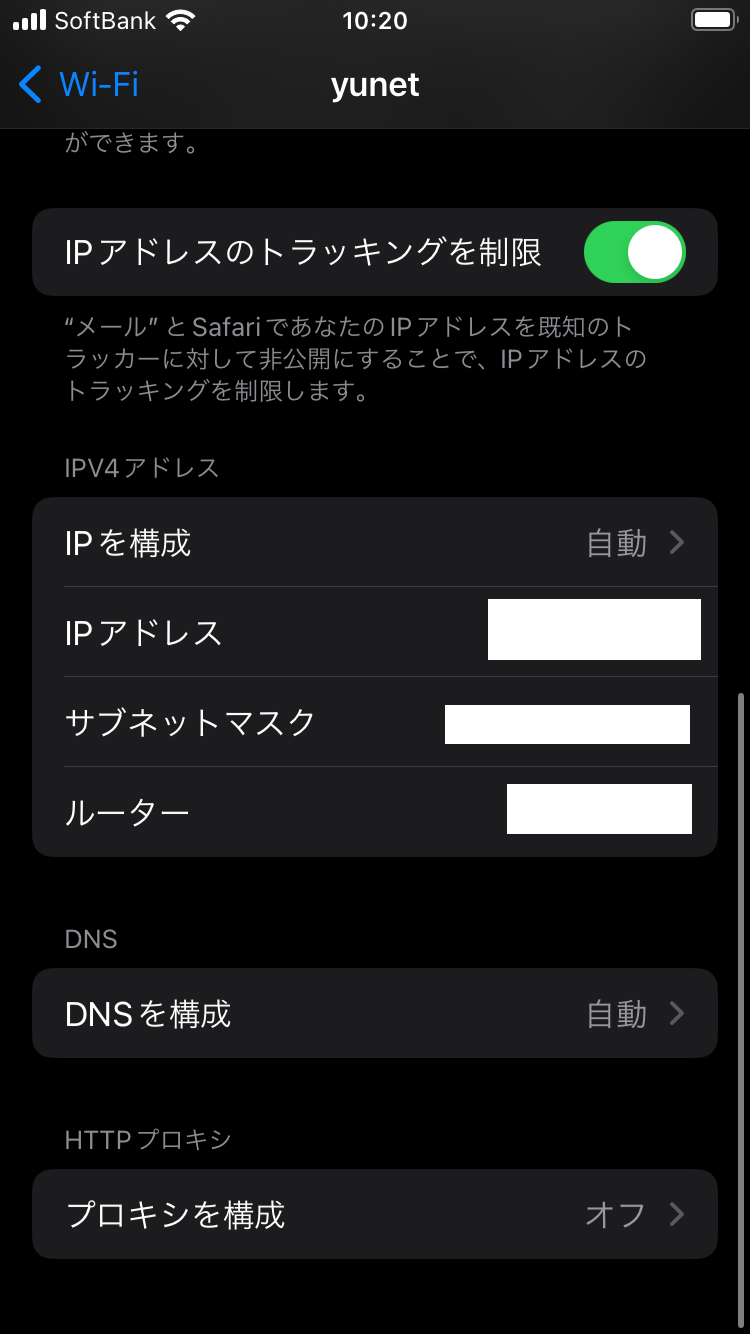Open the IPを構成 row
Viewport: 750px width, 1334px height.
375,543
